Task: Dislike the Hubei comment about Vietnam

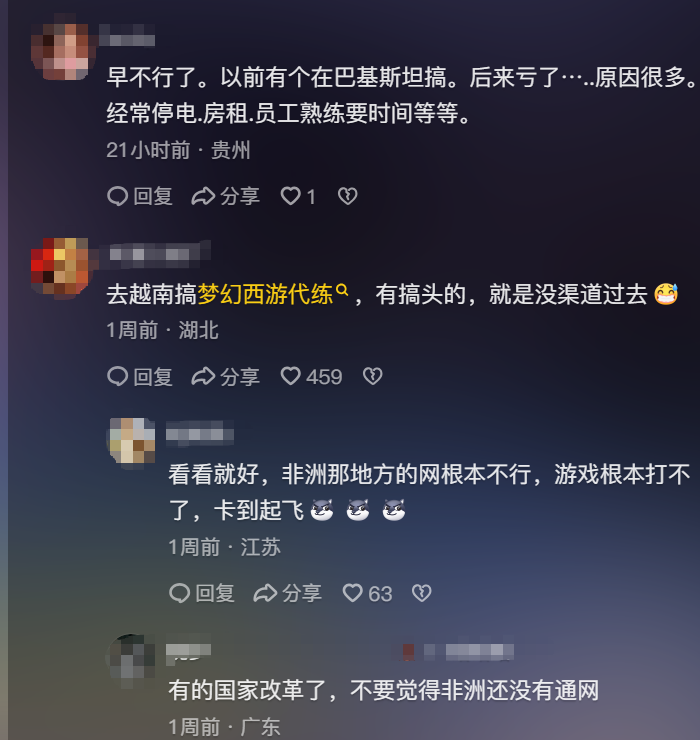Action: pos(372,377)
